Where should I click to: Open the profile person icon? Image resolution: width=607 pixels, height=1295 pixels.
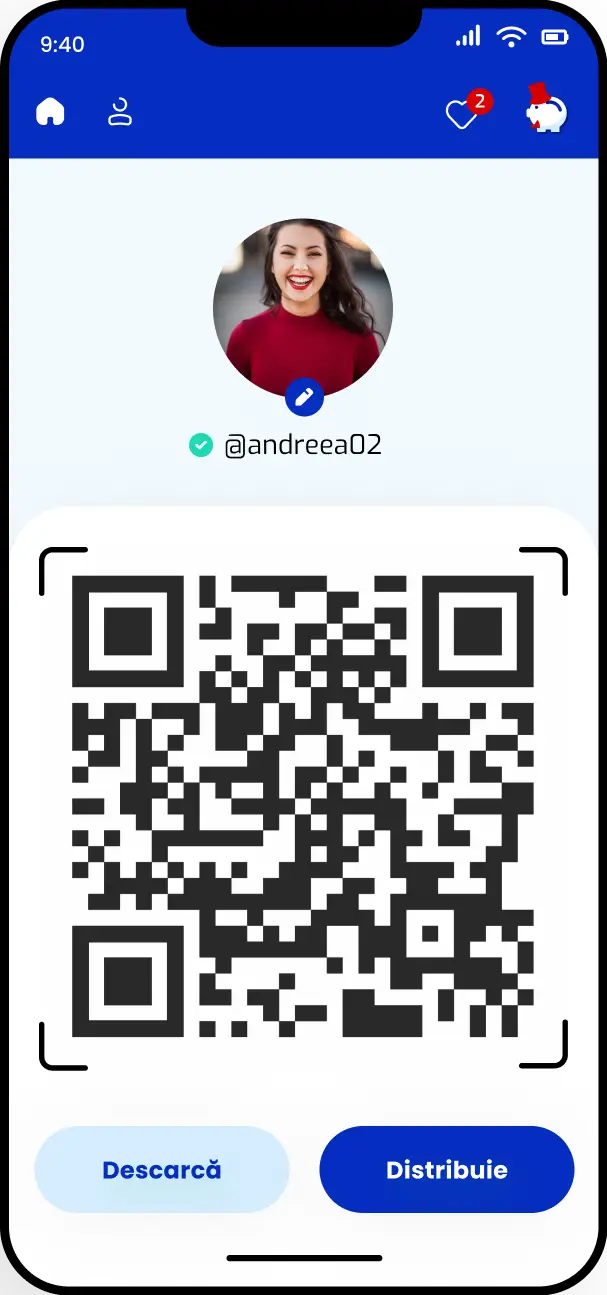(120, 112)
